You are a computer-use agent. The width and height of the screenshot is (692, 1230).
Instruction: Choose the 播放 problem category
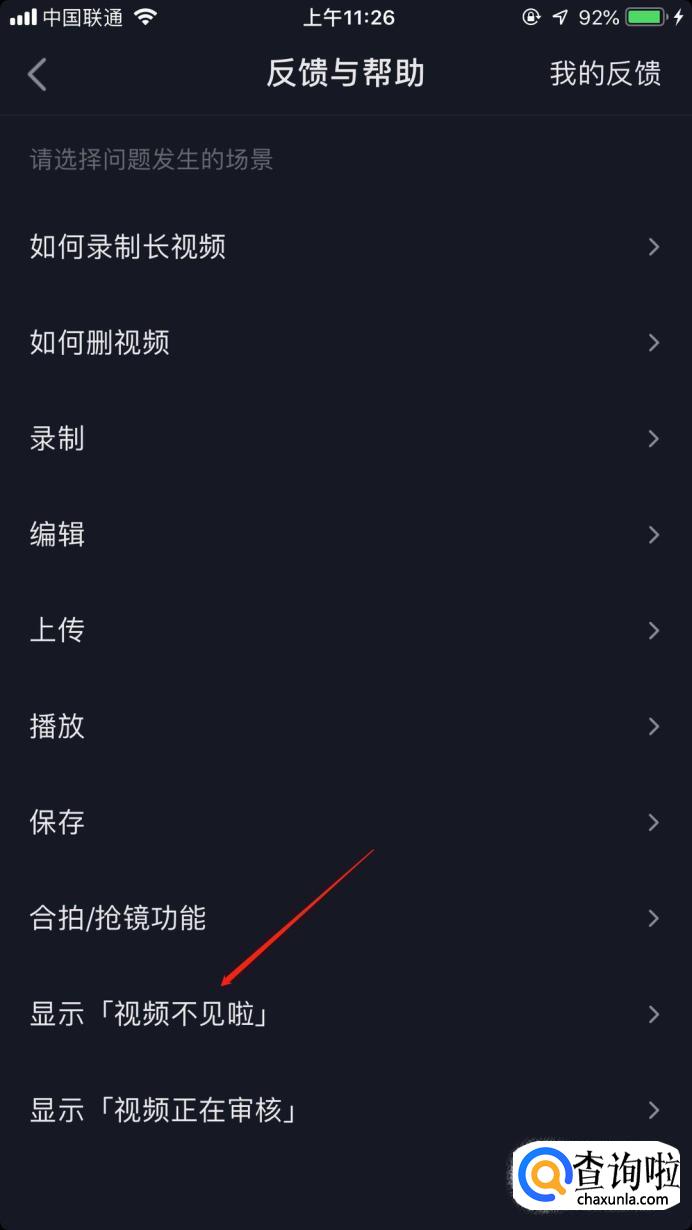point(346,726)
